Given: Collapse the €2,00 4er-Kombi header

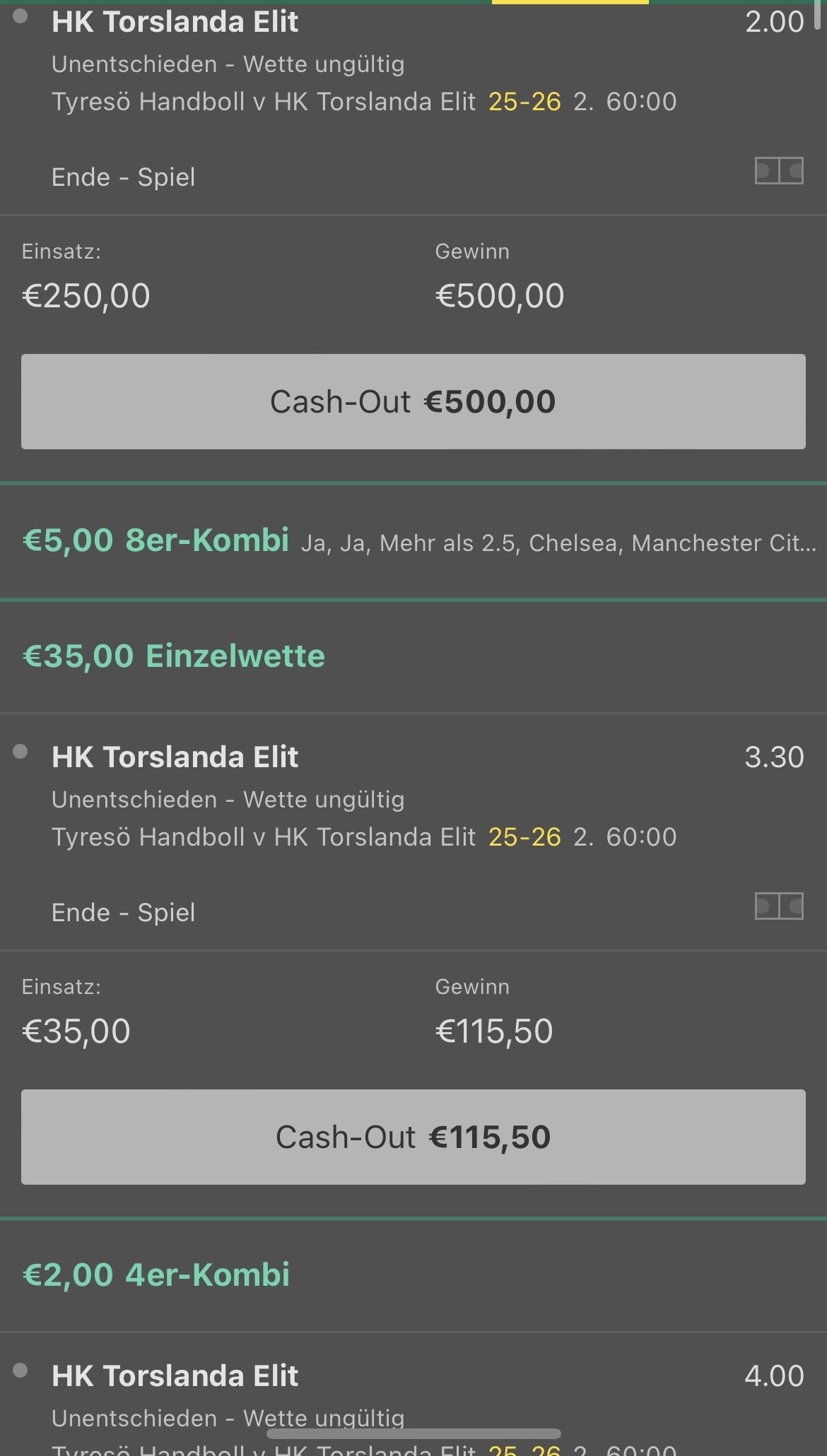Looking at the screenshot, I should (x=413, y=1275).
